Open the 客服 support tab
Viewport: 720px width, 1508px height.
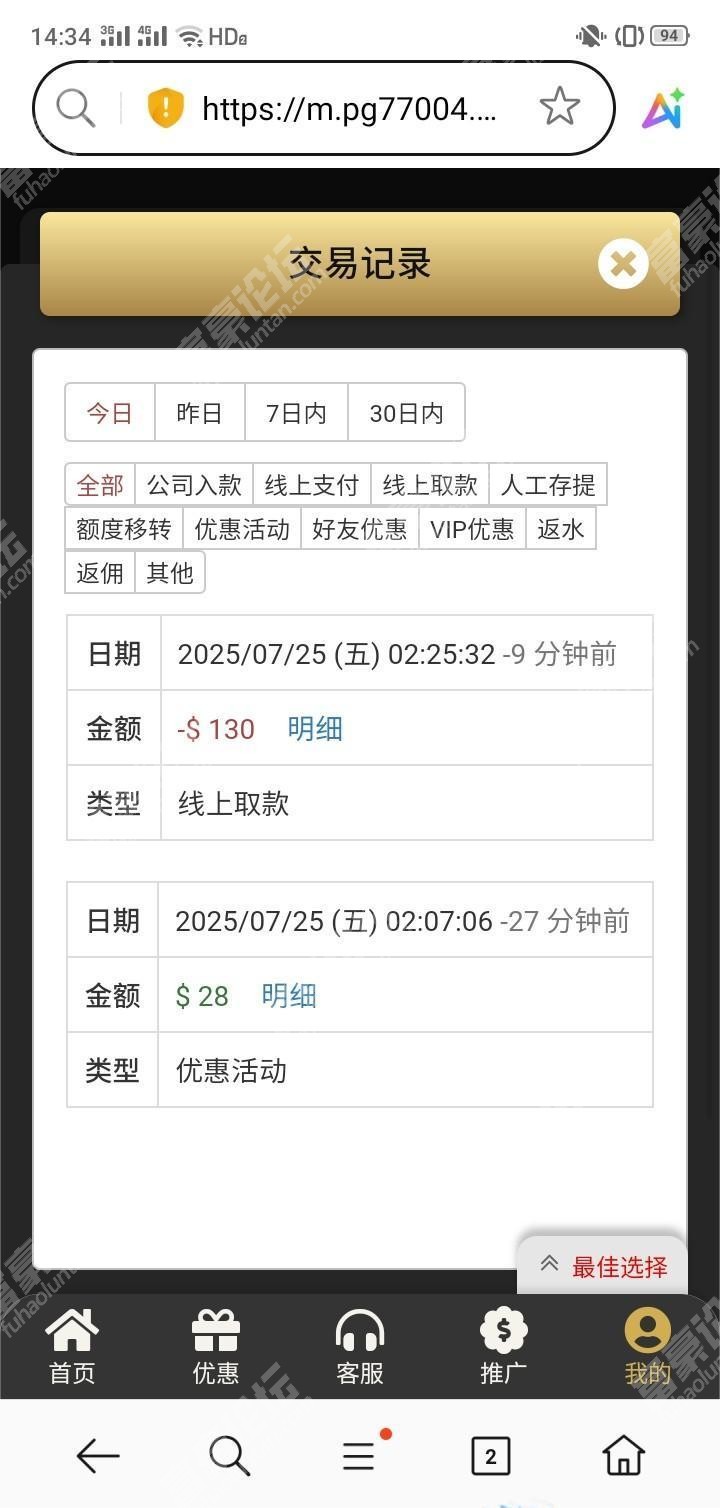(360, 1348)
